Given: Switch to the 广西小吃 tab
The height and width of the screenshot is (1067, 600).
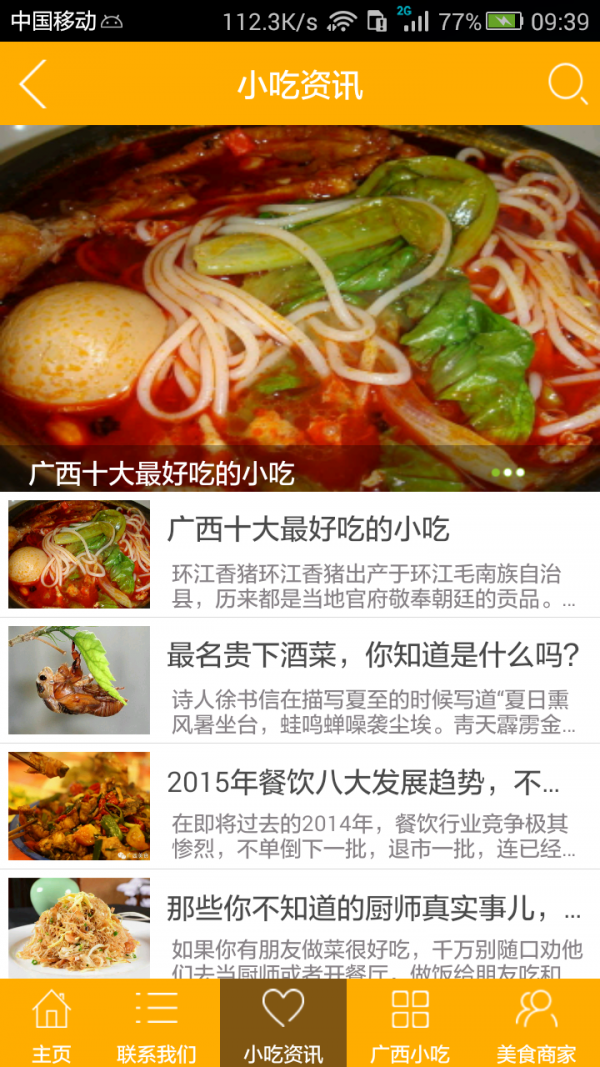Looking at the screenshot, I should click(x=410, y=1023).
